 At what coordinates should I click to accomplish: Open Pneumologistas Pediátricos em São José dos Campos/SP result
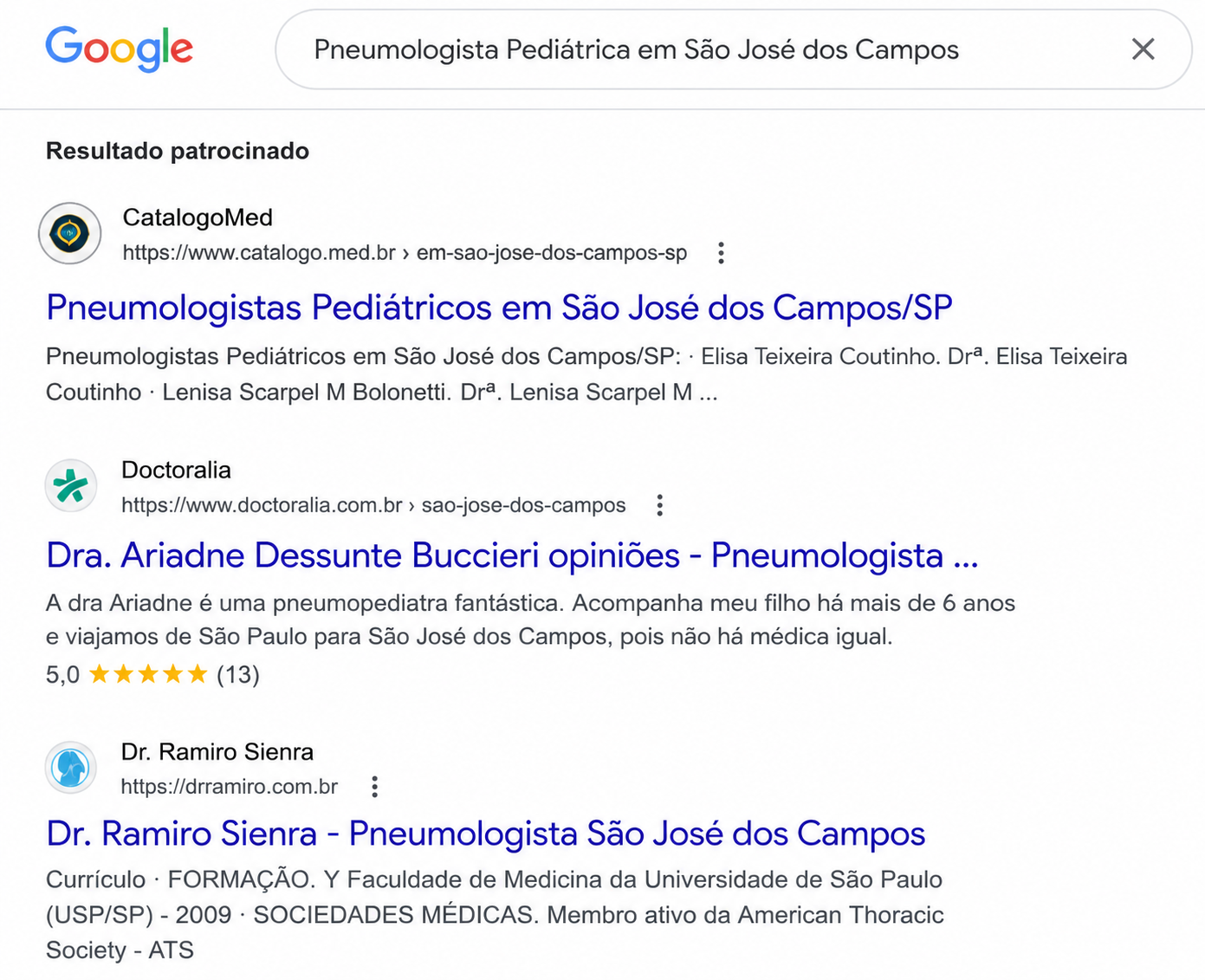click(499, 308)
